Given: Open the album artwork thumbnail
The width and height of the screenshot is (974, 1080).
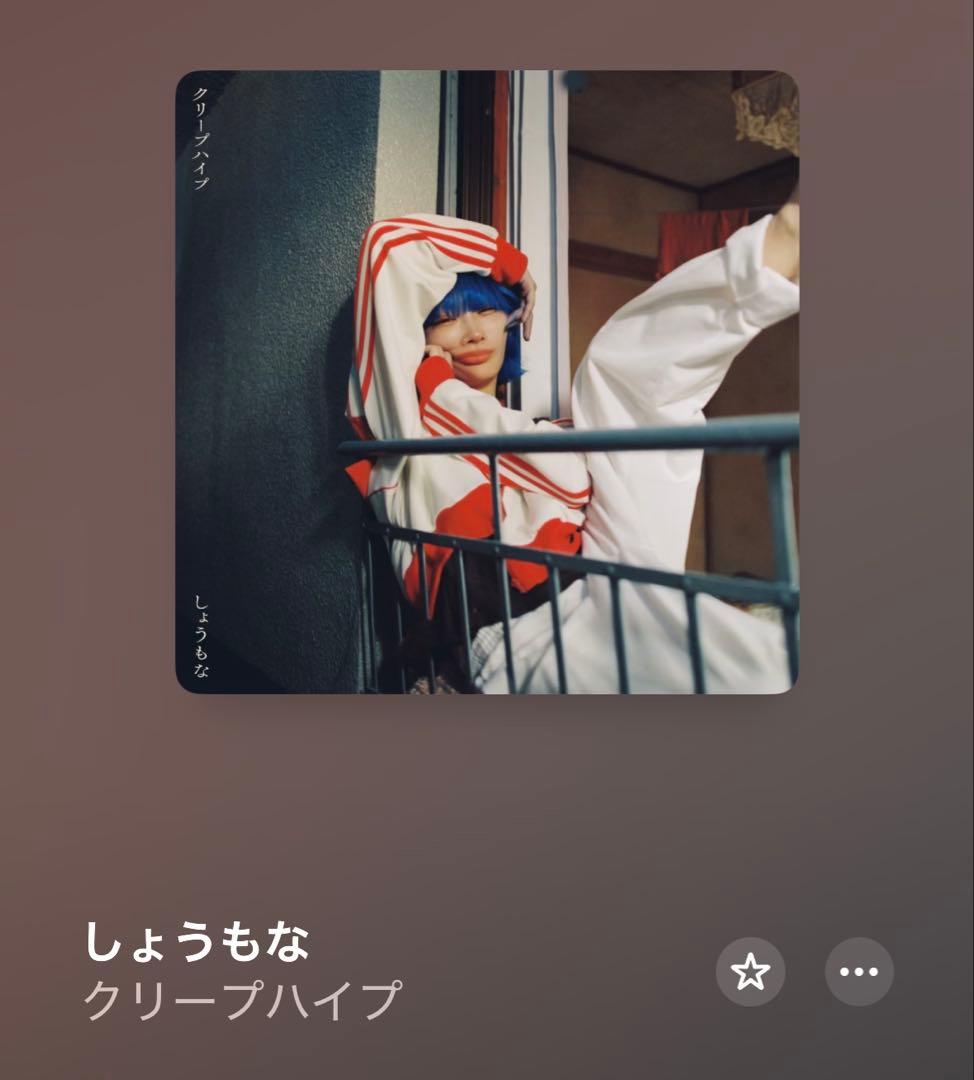Looking at the screenshot, I should [487, 383].
